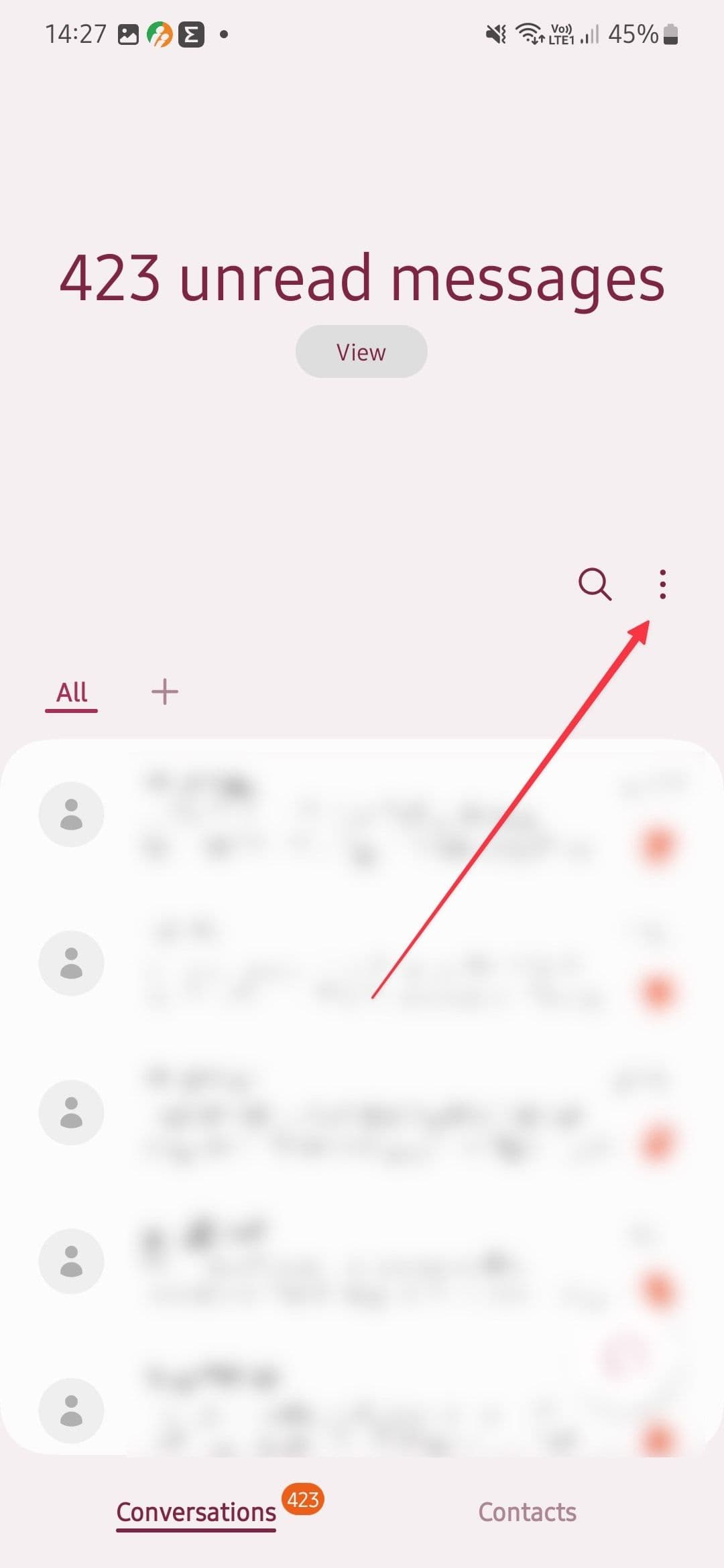
Task: Open the search magnifier icon
Action: 595,584
